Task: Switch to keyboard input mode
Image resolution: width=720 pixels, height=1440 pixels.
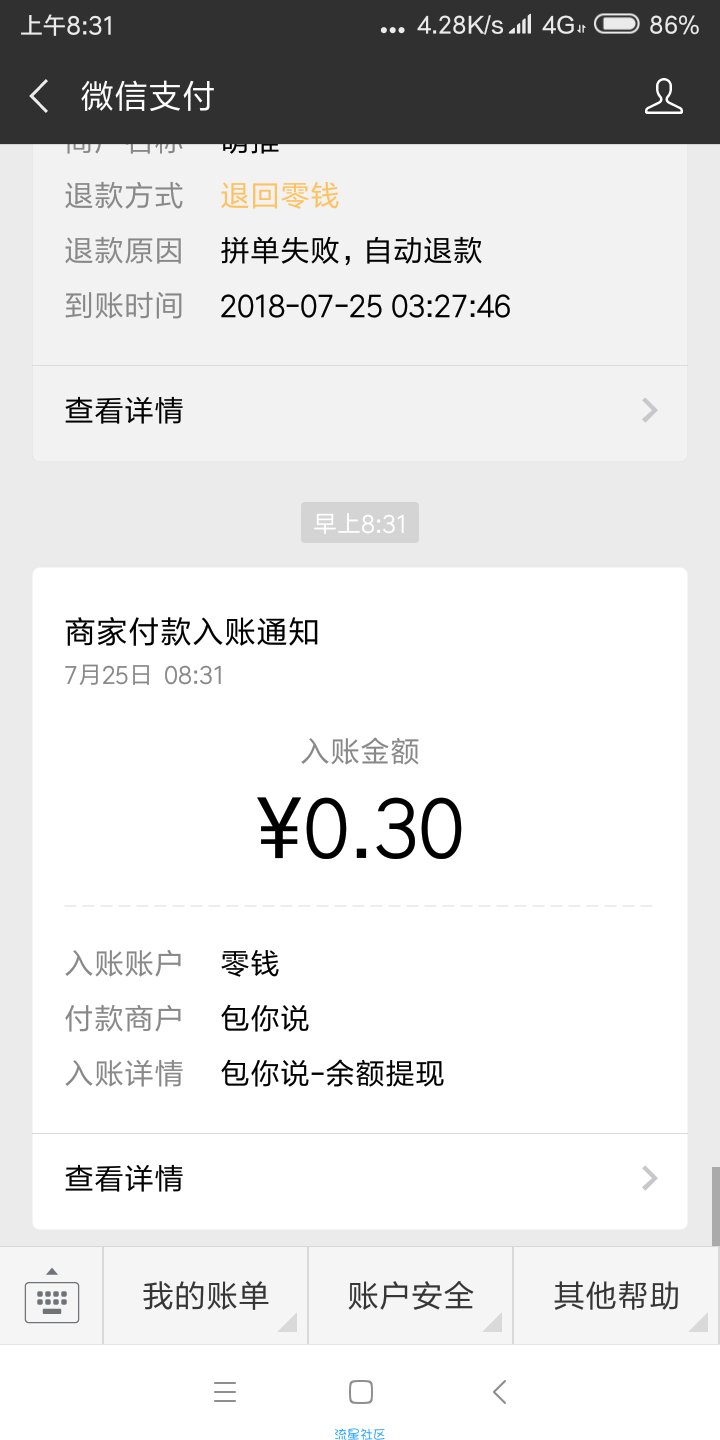Action: tap(51, 1296)
